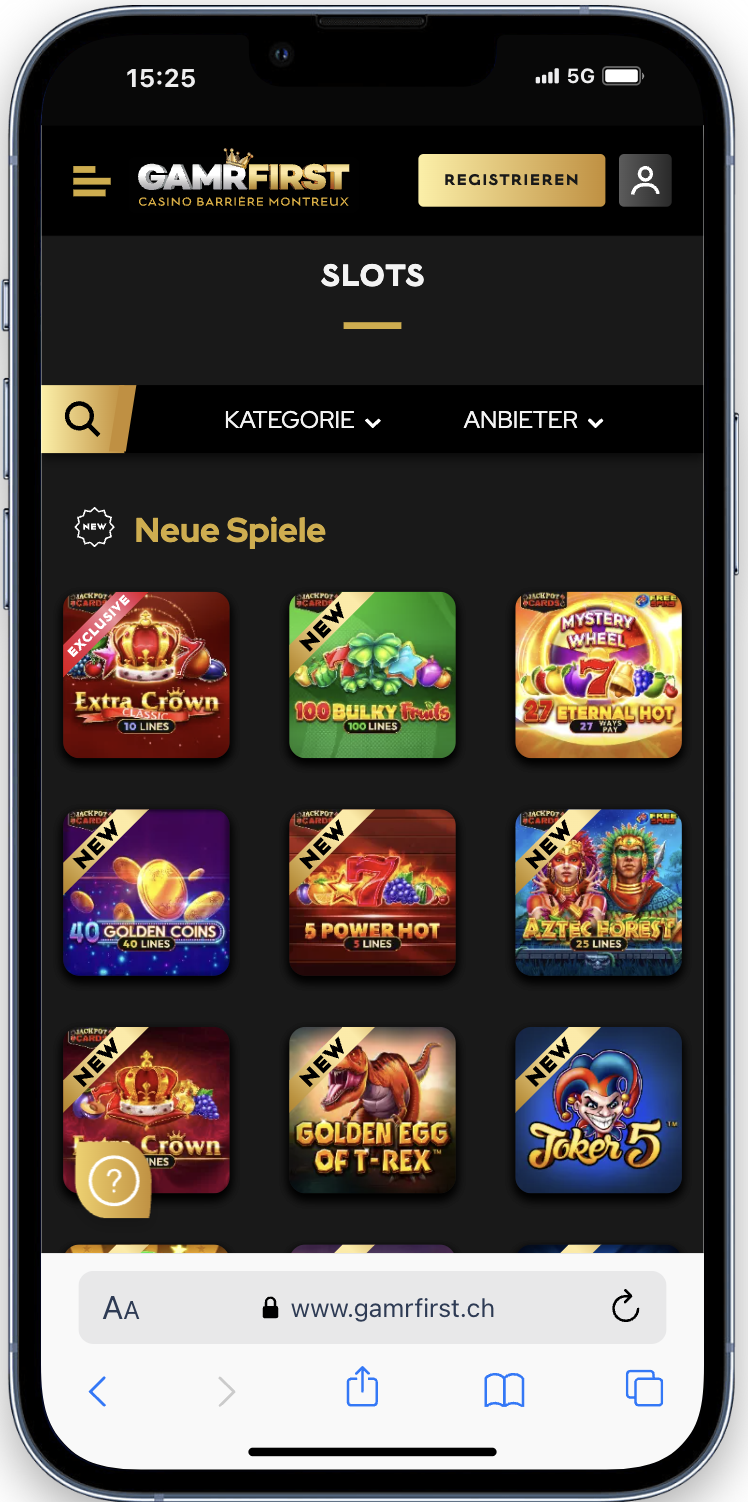The height and width of the screenshot is (1502, 748).
Task: Launch the Aztec Forest slot
Action: coord(598,892)
